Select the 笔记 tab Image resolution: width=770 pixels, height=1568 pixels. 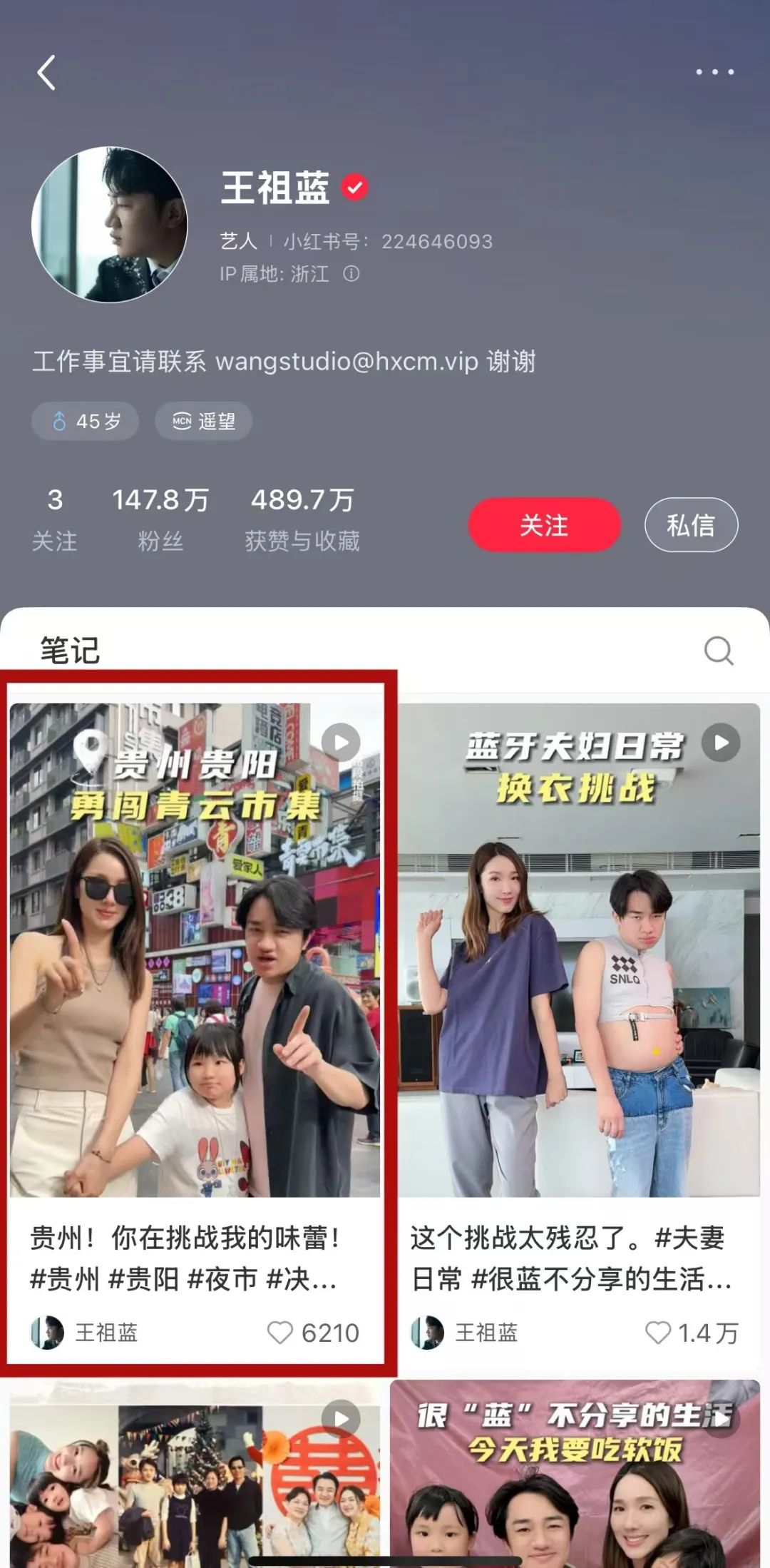click(70, 650)
